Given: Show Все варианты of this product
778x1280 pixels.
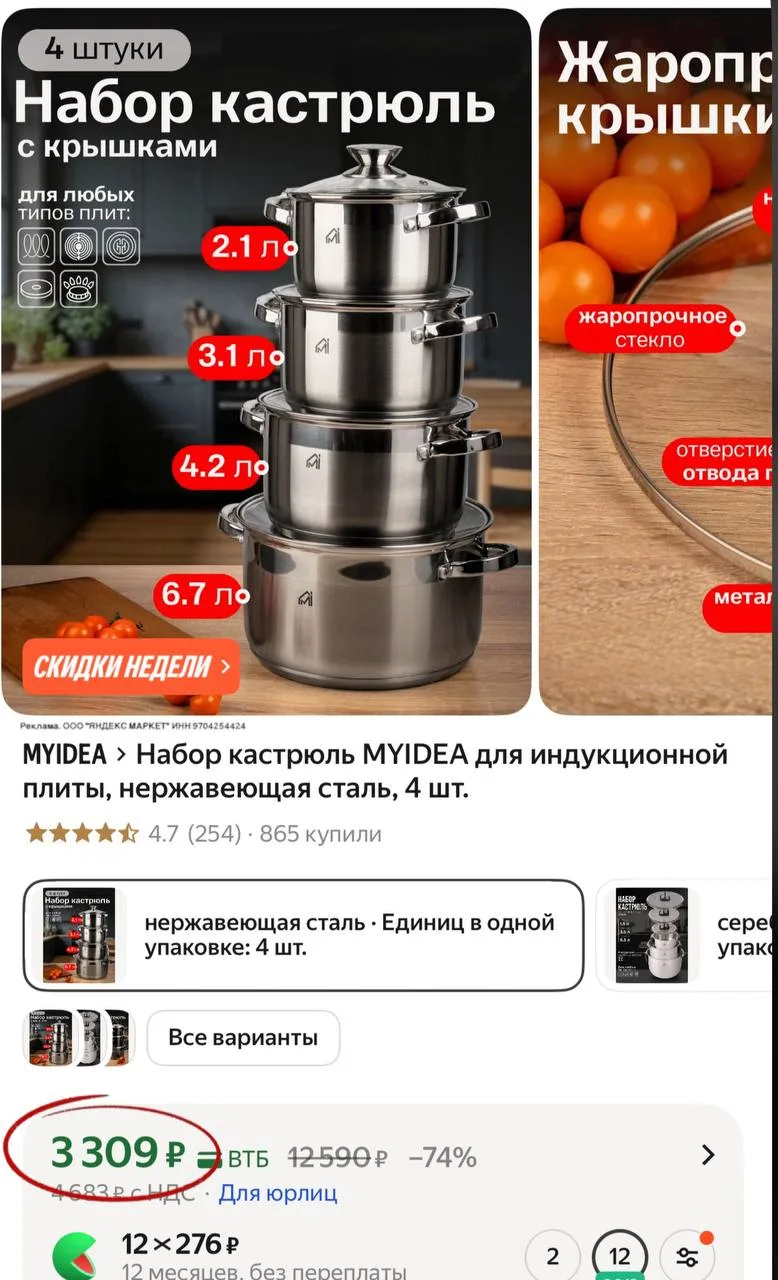Looking at the screenshot, I should coord(243,1038).
